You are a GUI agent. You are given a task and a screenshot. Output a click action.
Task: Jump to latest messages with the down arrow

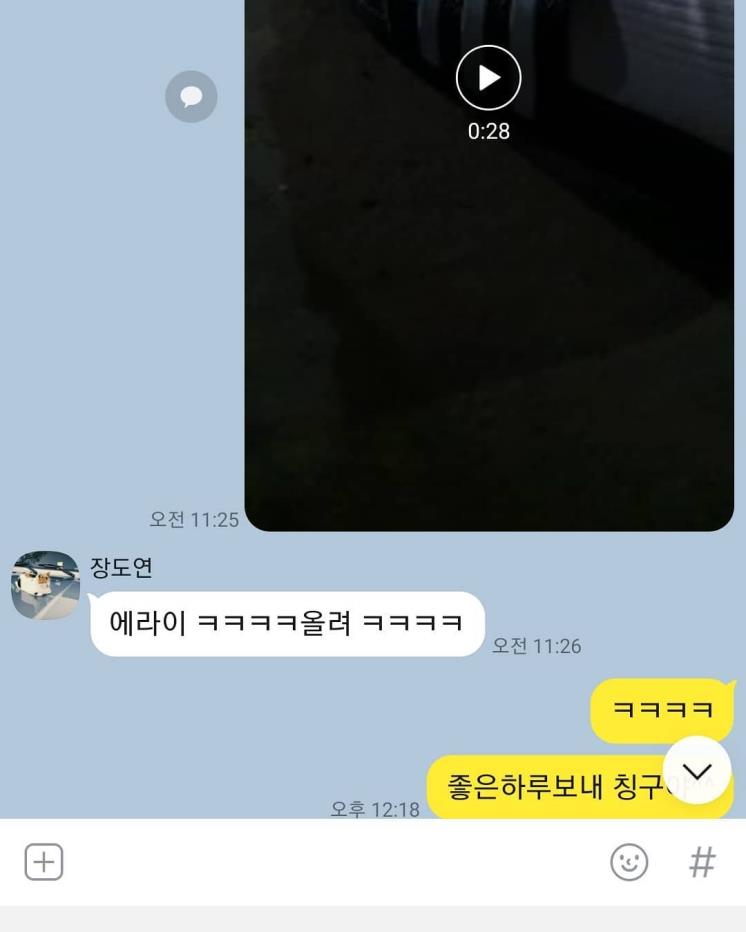click(697, 771)
